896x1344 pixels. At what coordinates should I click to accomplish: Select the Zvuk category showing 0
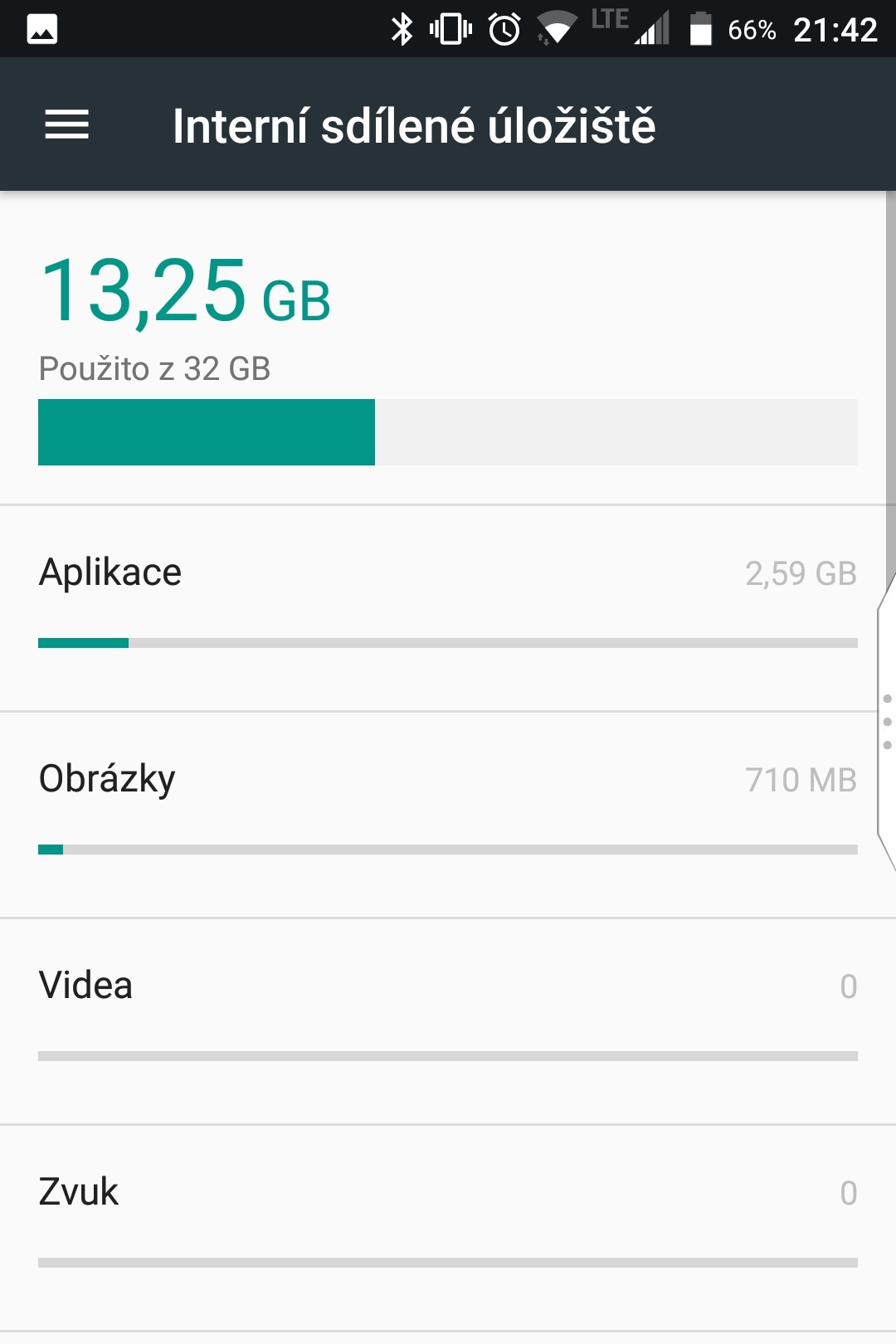[80, 1192]
